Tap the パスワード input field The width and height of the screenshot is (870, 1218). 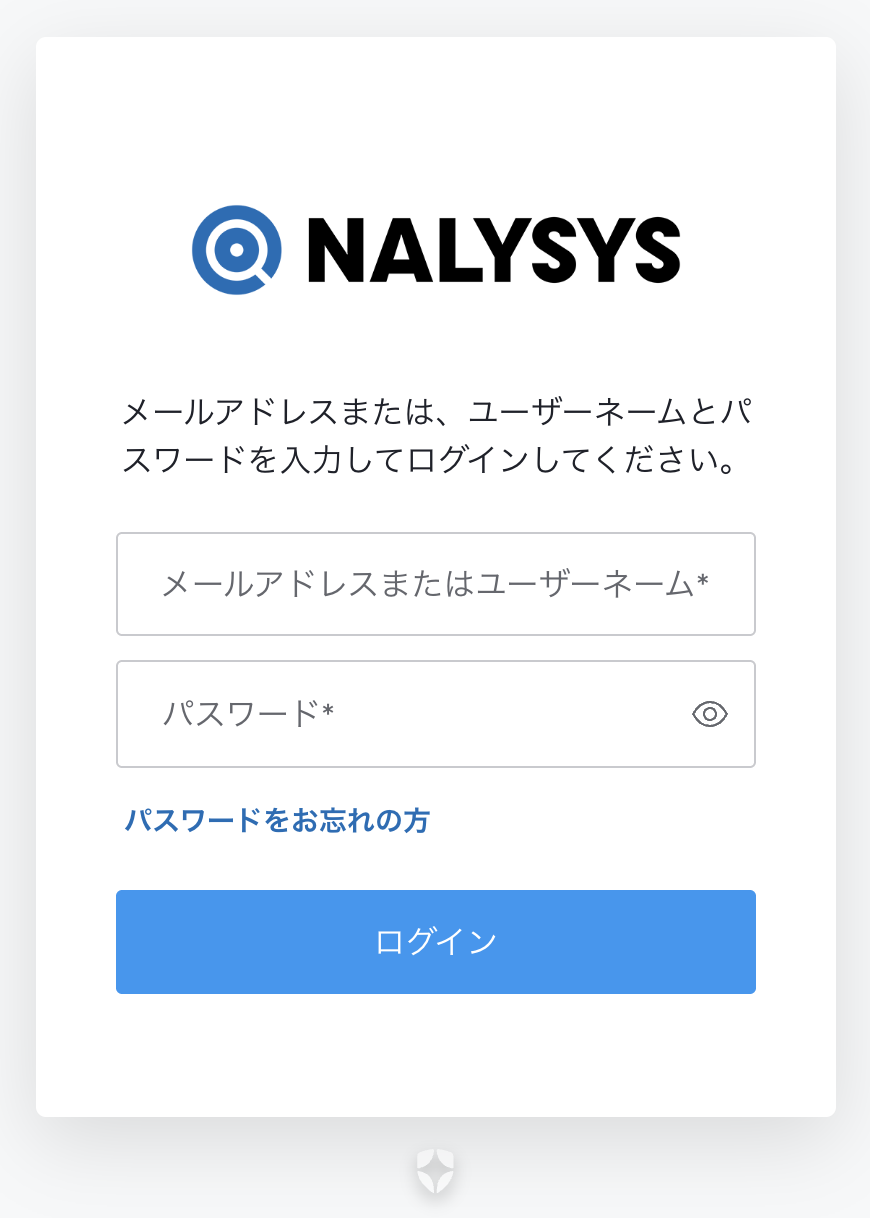[400, 714]
